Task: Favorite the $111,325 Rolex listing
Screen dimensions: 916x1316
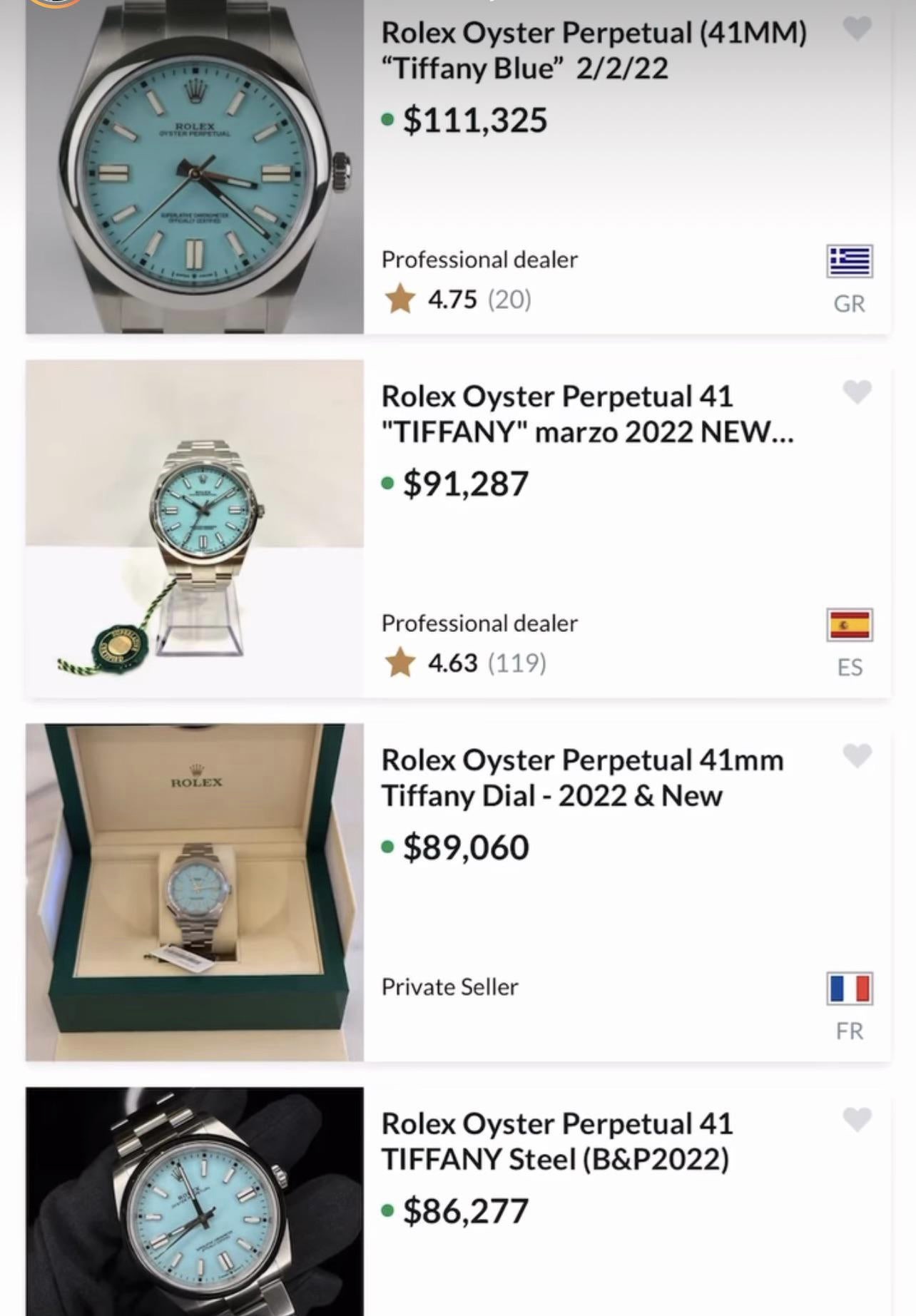Action: pyautogui.click(x=857, y=29)
